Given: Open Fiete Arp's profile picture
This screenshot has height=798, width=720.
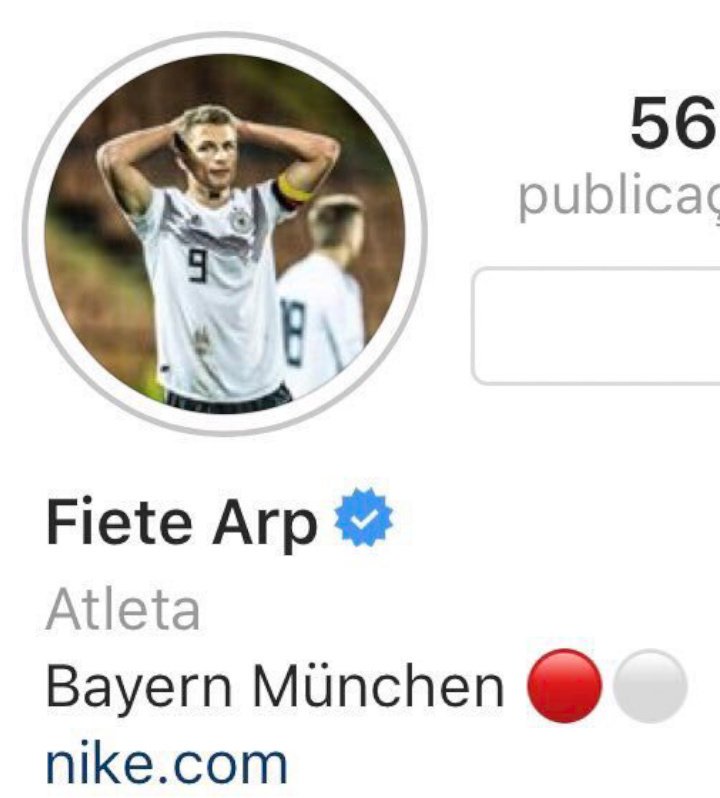Looking at the screenshot, I should click(x=225, y=236).
